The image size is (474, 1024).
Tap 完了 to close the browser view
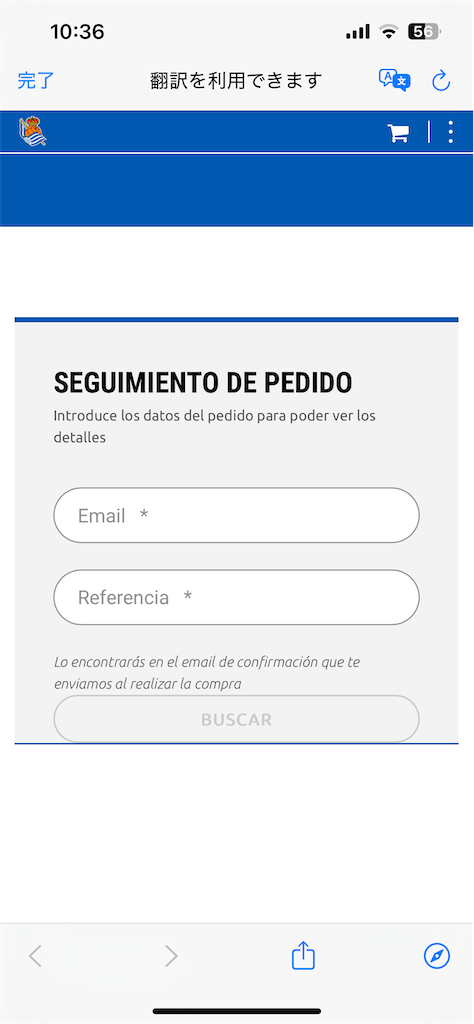(x=36, y=81)
